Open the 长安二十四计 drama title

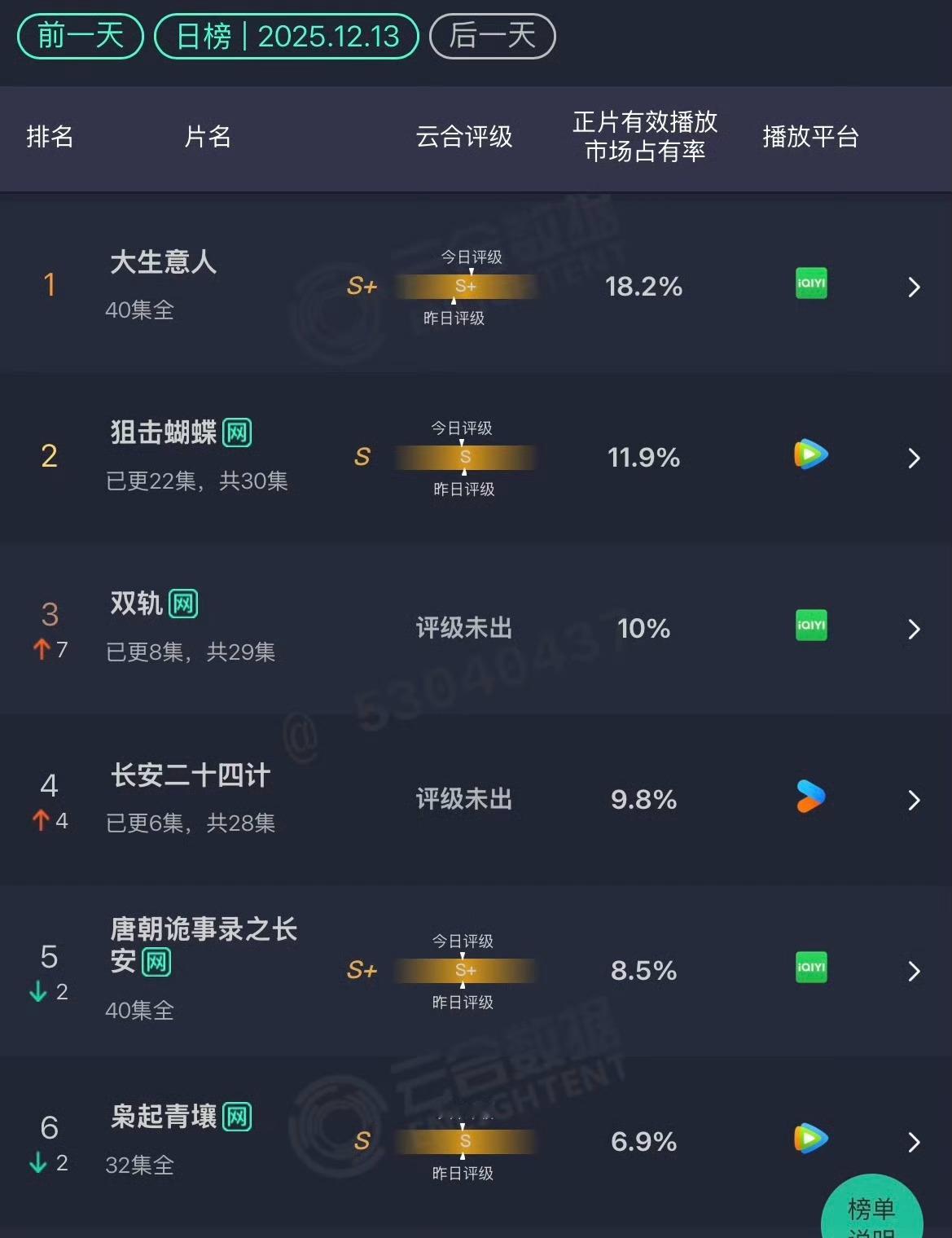click(x=189, y=776)
